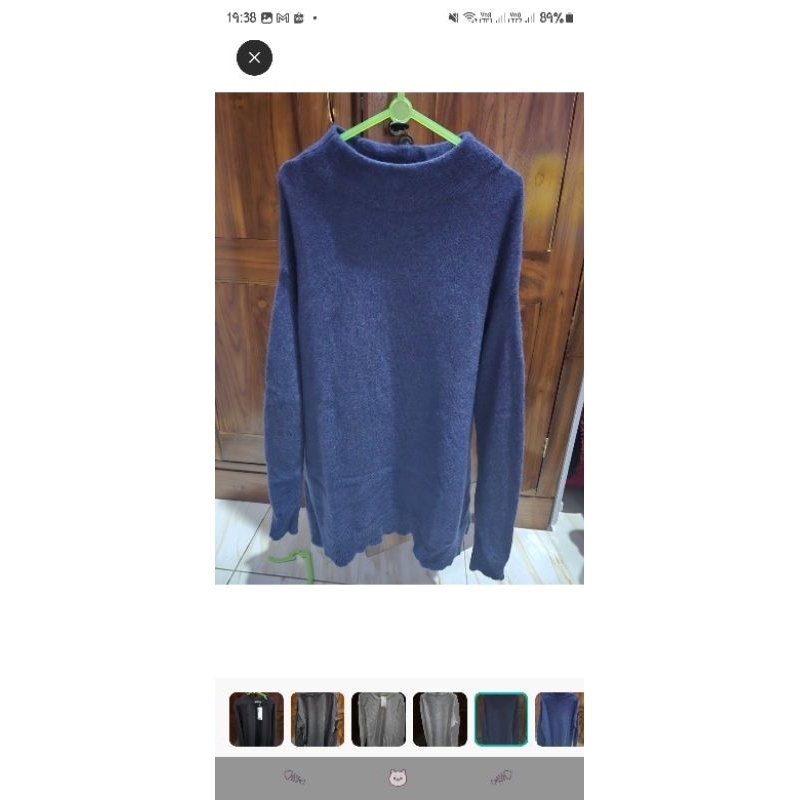800x800 pixels.
Task: Select the gray sweater on black background thumbnail
Action: point(440,719)
